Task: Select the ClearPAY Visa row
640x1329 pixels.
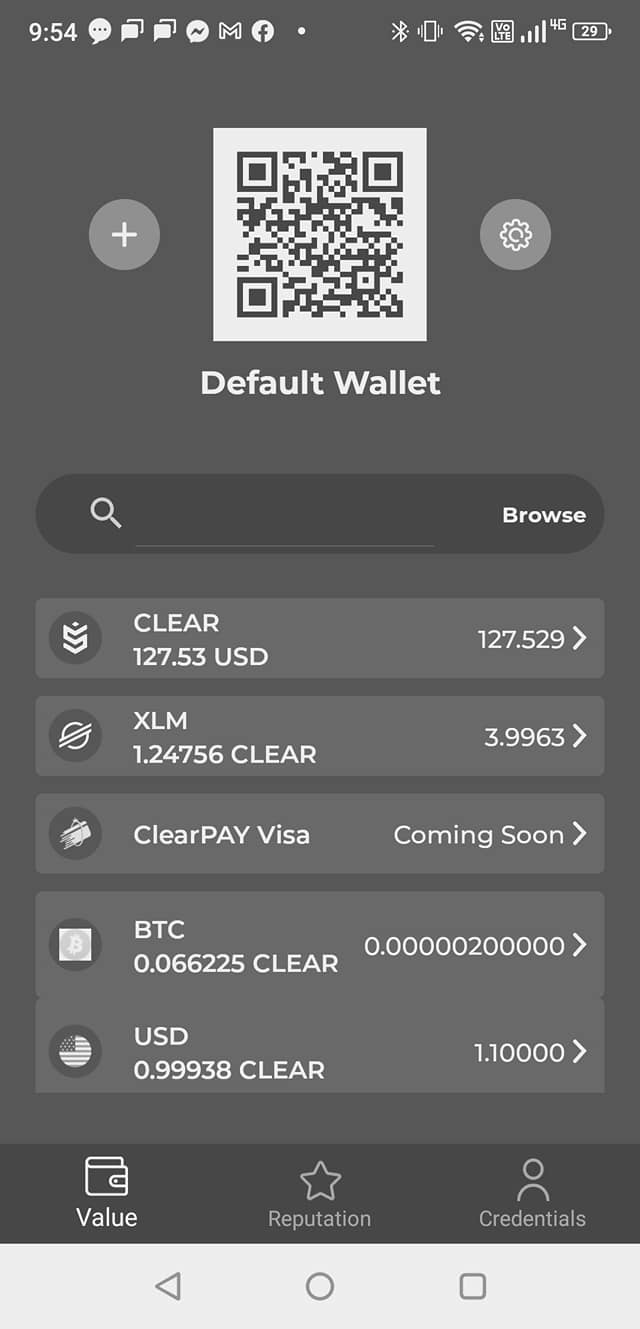Action: 320,834
